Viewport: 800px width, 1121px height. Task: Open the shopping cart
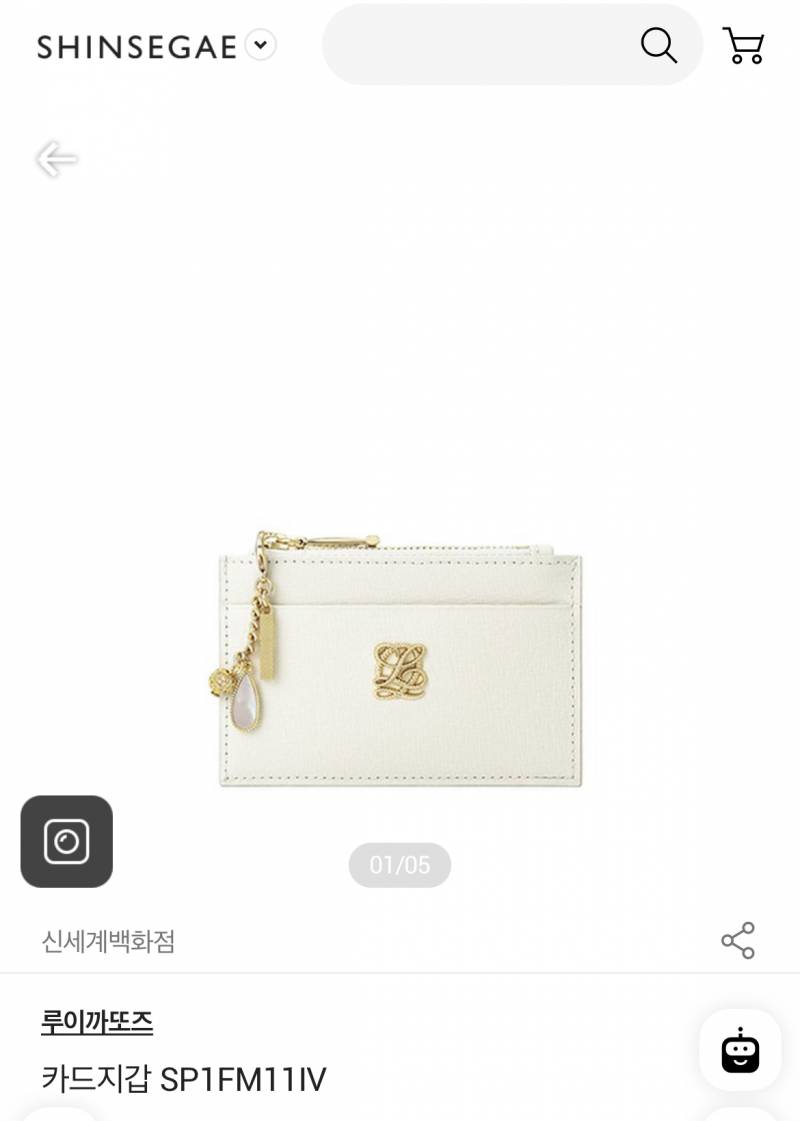(743, 45)
